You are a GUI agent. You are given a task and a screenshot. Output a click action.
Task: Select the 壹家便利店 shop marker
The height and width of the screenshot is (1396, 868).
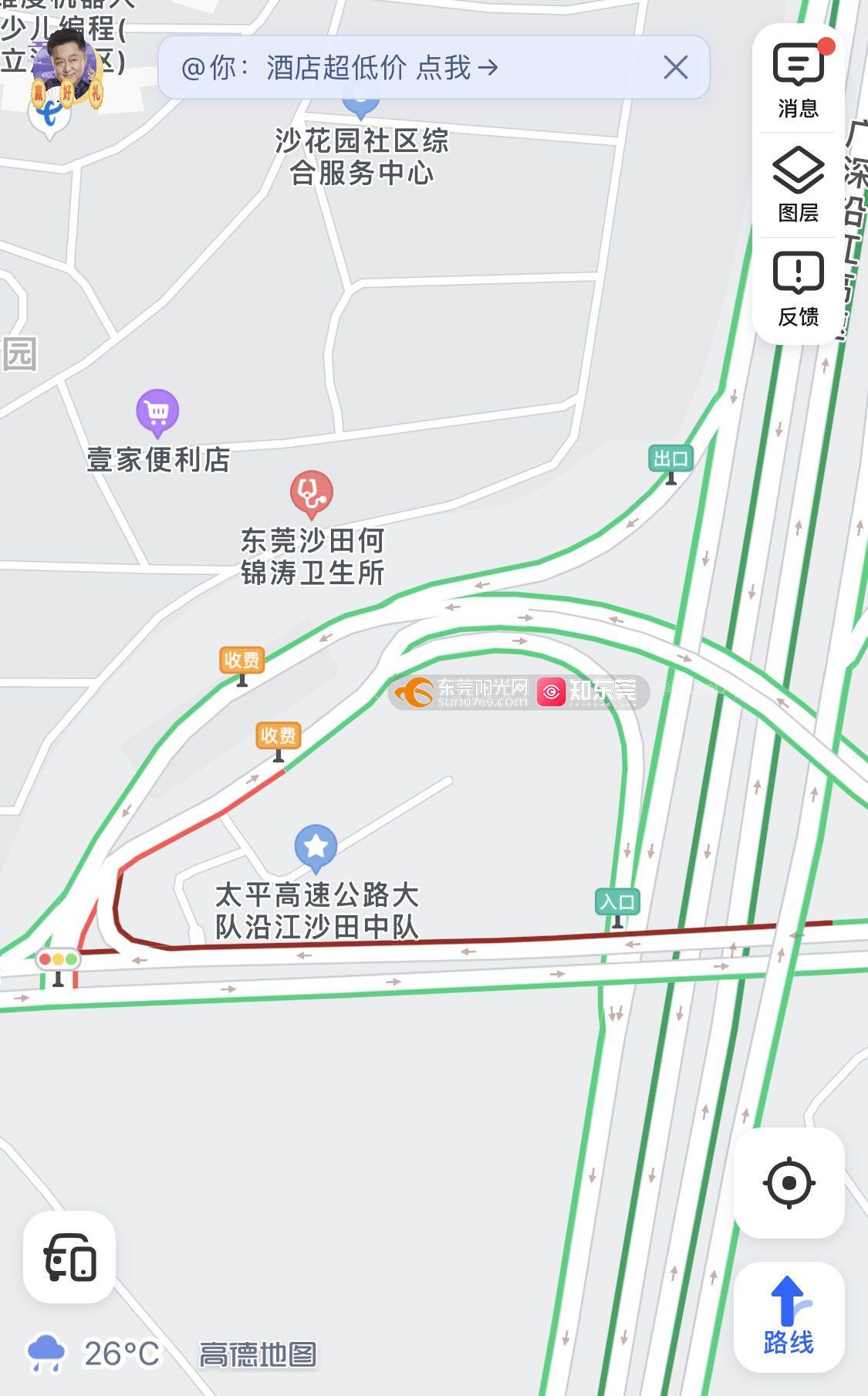(157, 411)
